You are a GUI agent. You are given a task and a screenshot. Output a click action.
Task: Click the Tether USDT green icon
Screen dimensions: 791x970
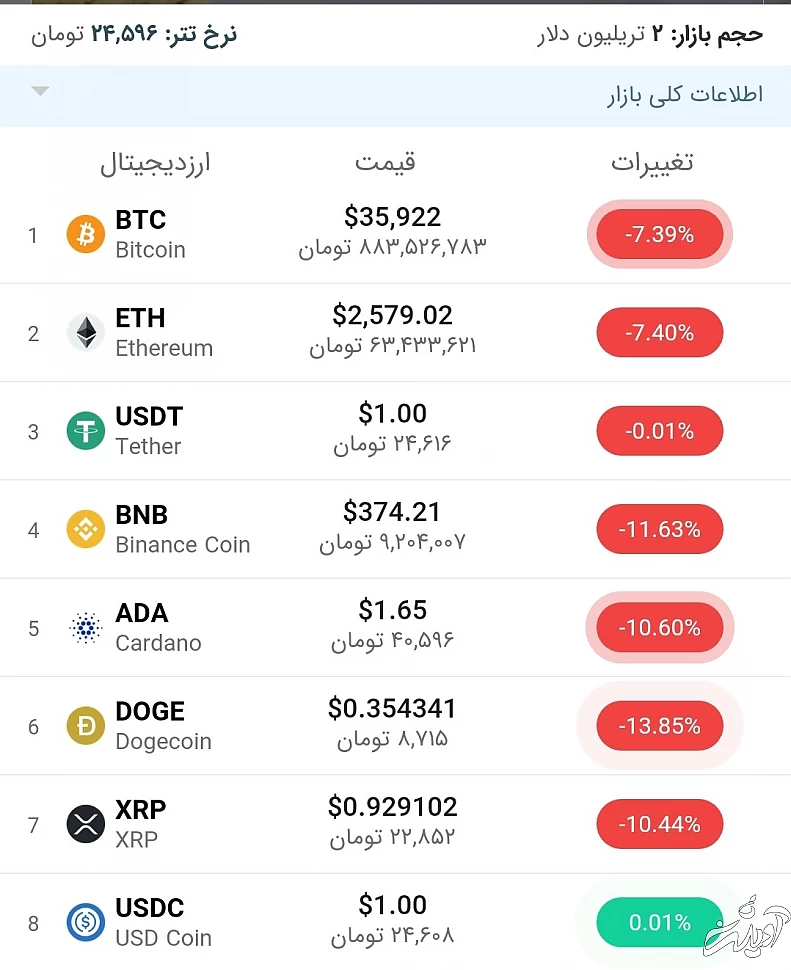tap(85, 430)
